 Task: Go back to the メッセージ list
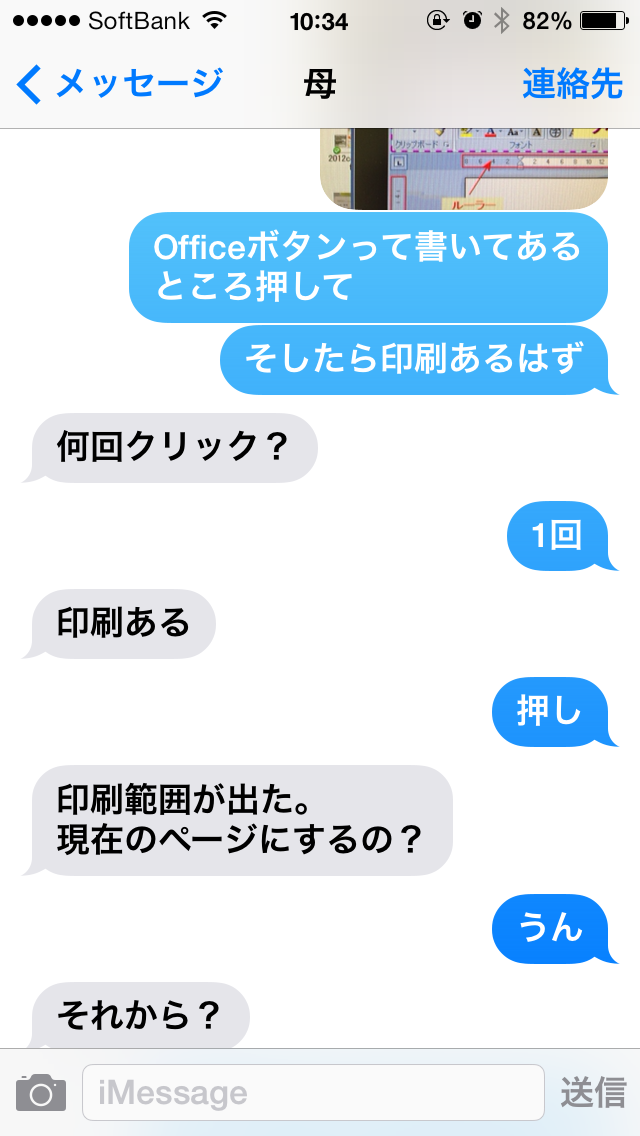coord(118,84)
